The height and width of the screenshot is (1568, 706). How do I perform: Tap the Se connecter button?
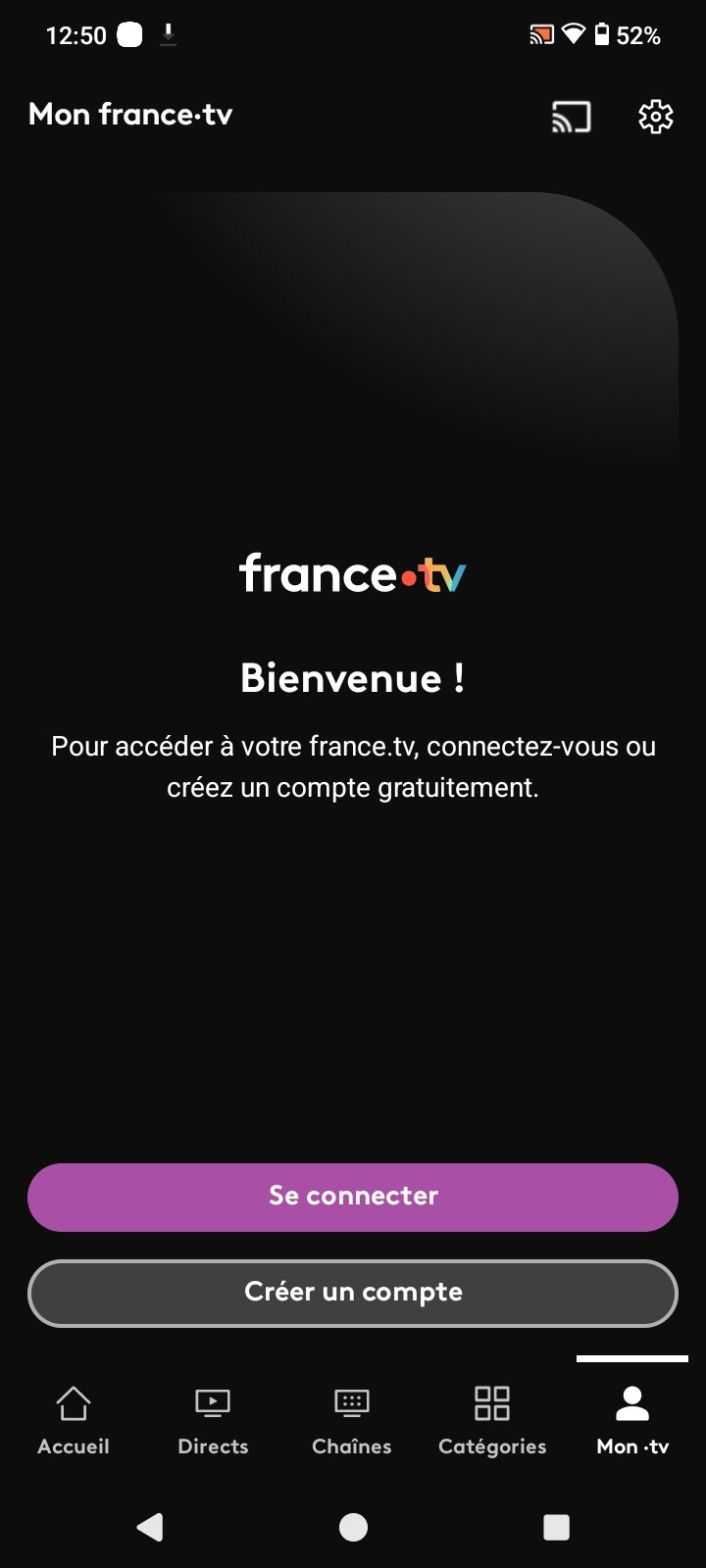[x=353, y=1197]
